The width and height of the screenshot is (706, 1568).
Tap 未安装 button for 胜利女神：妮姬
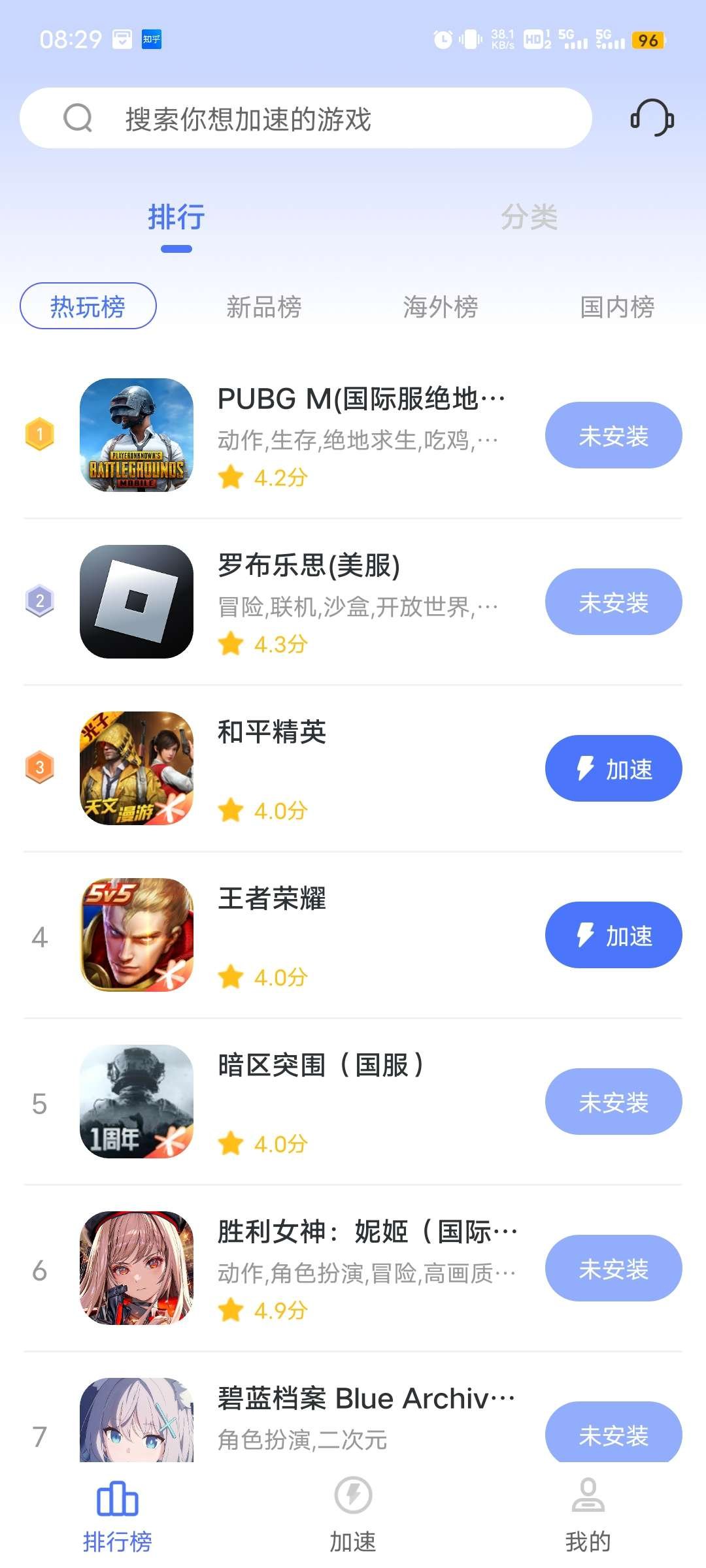click(613, 1269)
